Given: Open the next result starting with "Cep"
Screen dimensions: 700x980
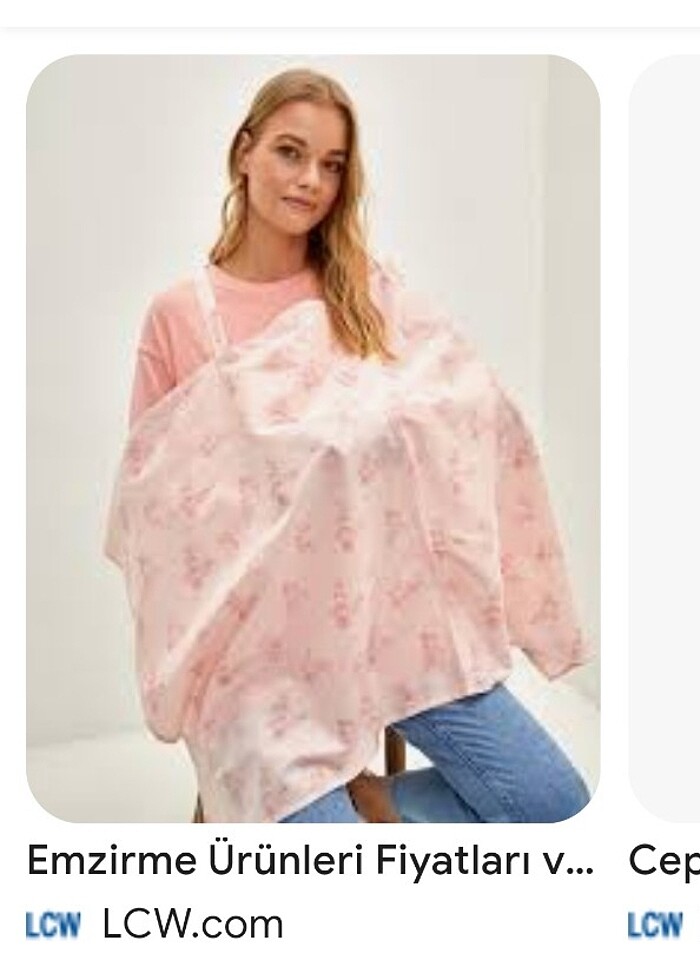Looking at the screenshot, I should point(664,860).
